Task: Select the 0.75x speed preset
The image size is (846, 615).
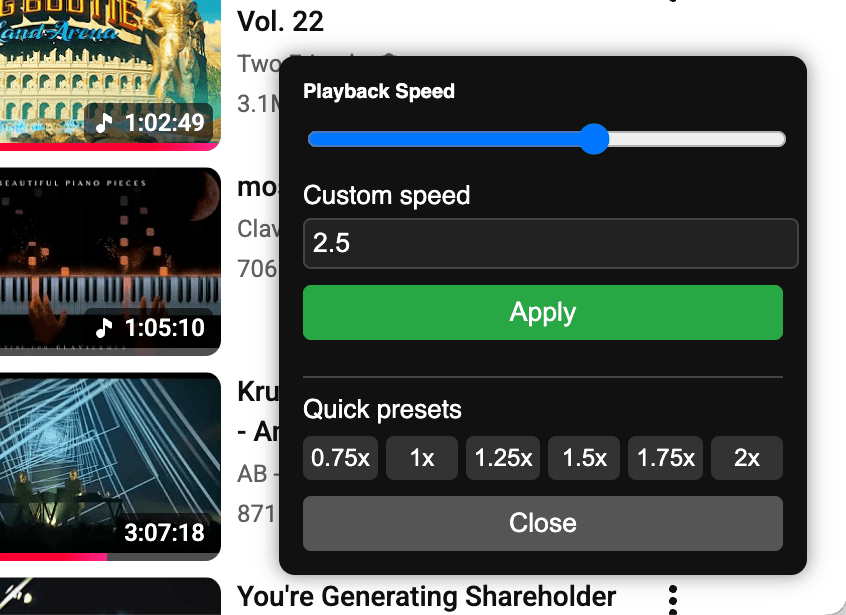Action: 340,458
